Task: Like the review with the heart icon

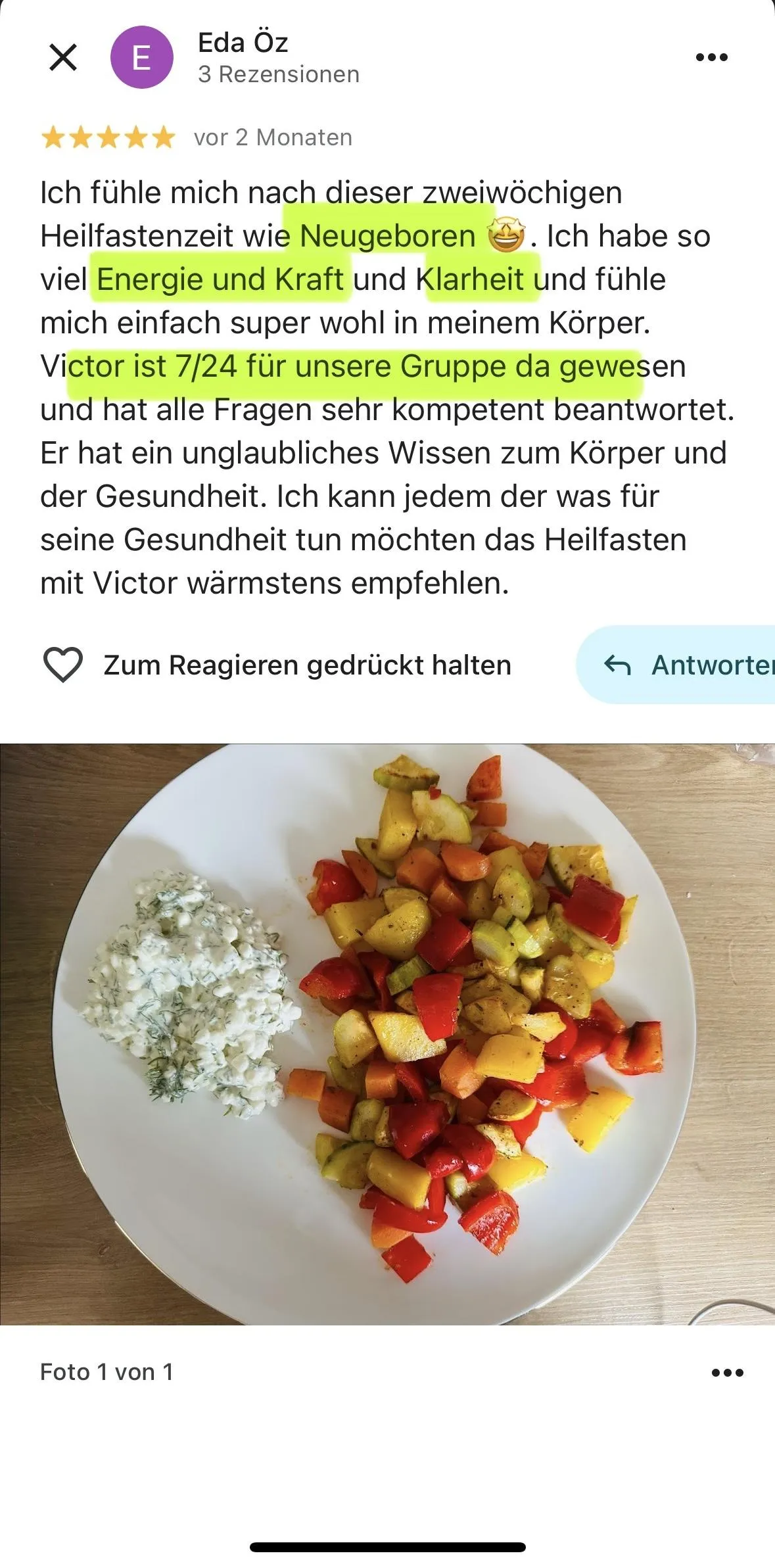Action: pyautogui.click(x=62, y=665)
